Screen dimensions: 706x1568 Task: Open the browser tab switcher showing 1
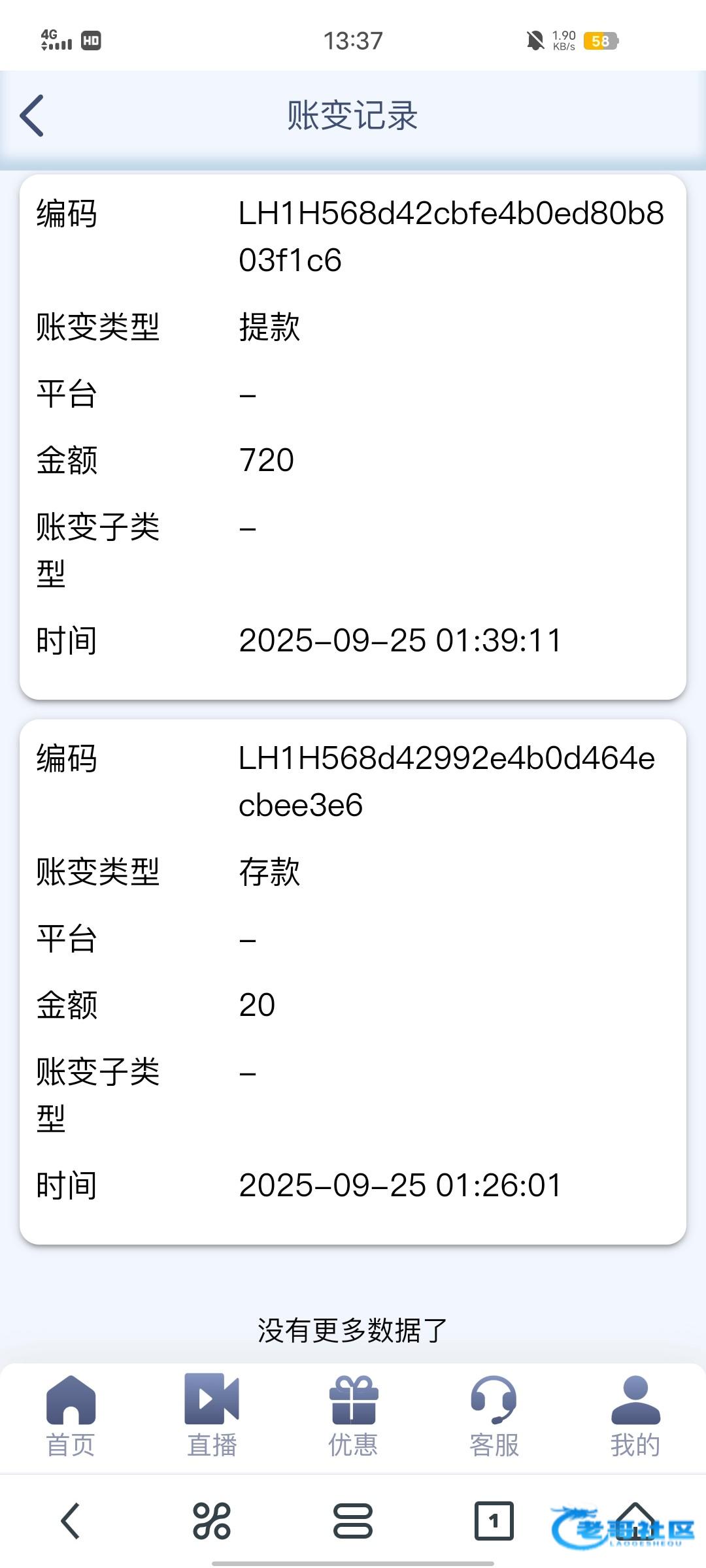click(494, 1521)
